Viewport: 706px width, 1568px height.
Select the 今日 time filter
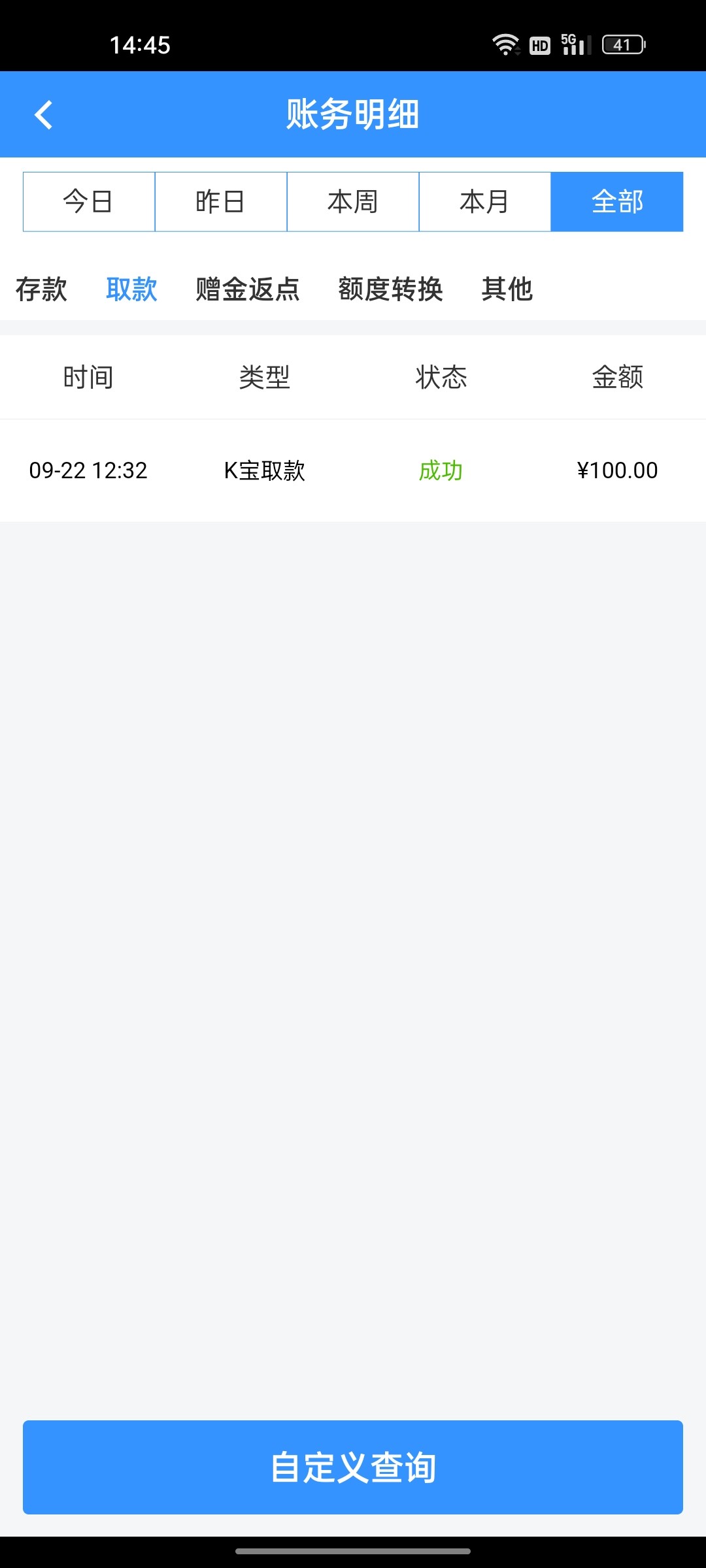(89, 202)
